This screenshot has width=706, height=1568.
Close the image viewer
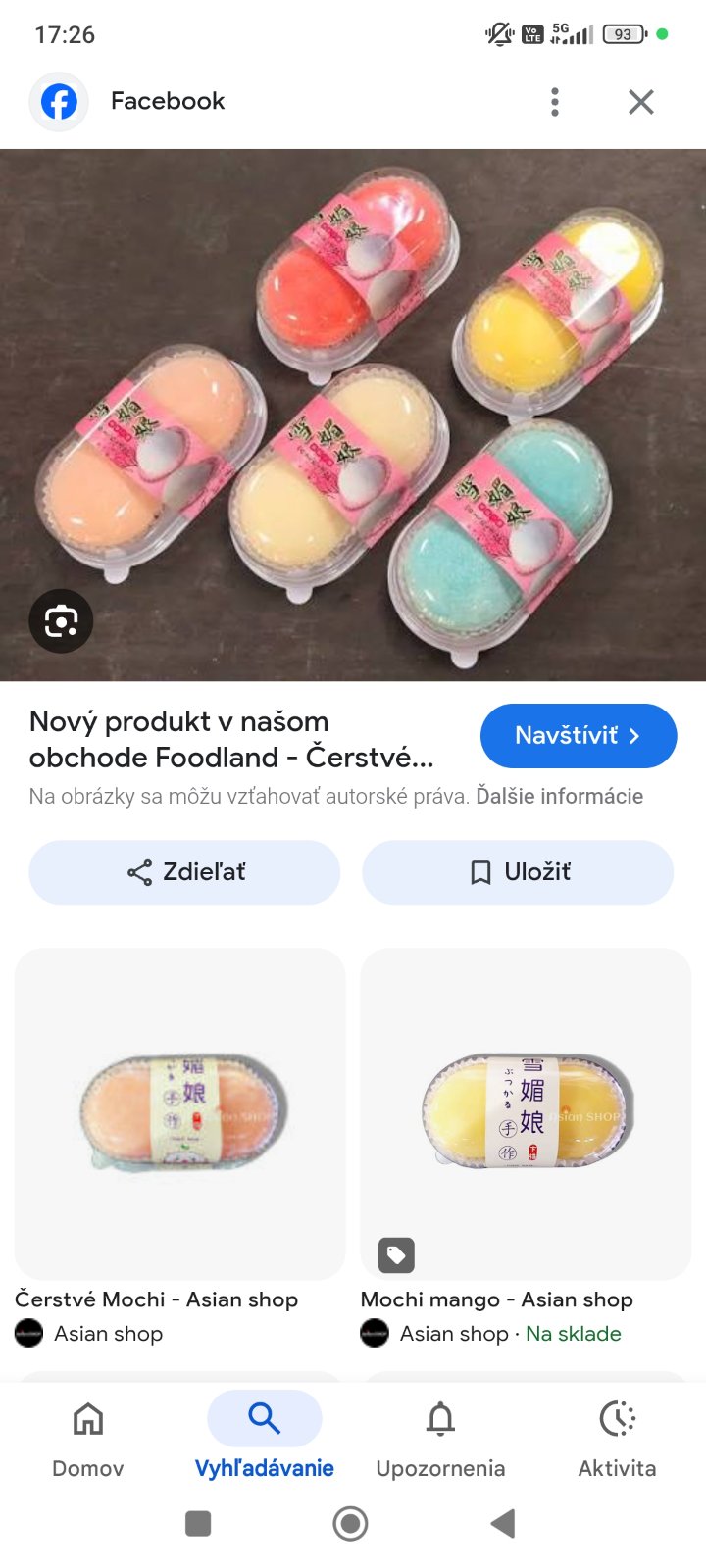click(x=641, y=102)
